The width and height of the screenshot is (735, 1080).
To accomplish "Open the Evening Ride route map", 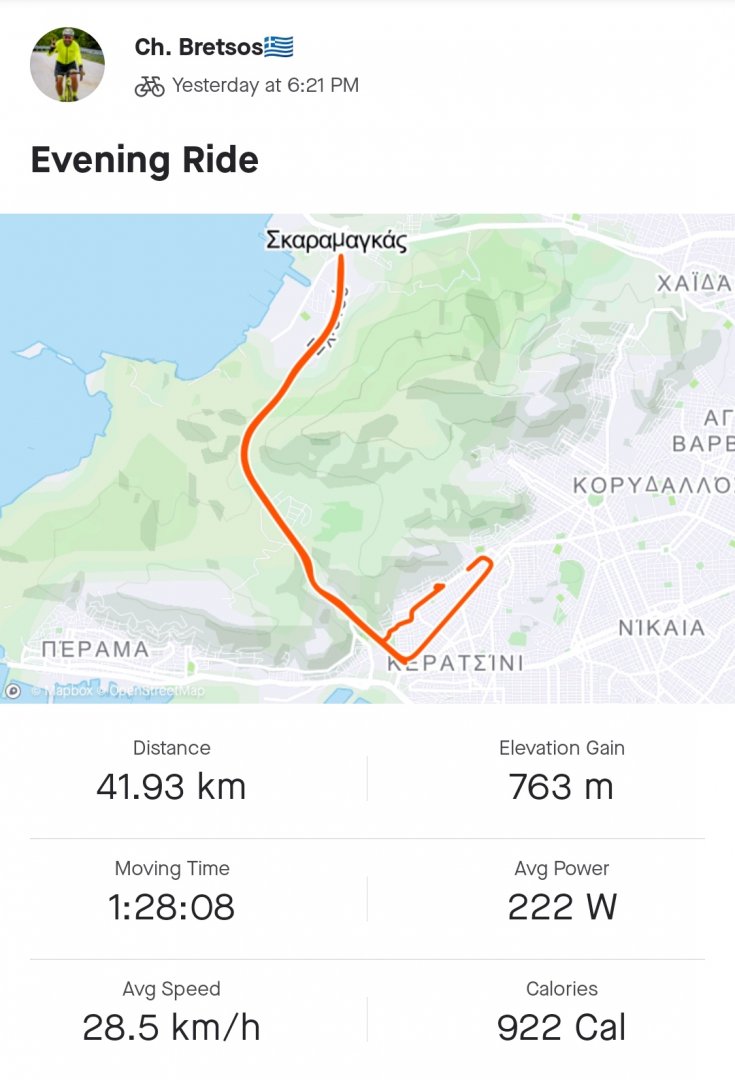I will pyautogui.click(x=367, y=458).
